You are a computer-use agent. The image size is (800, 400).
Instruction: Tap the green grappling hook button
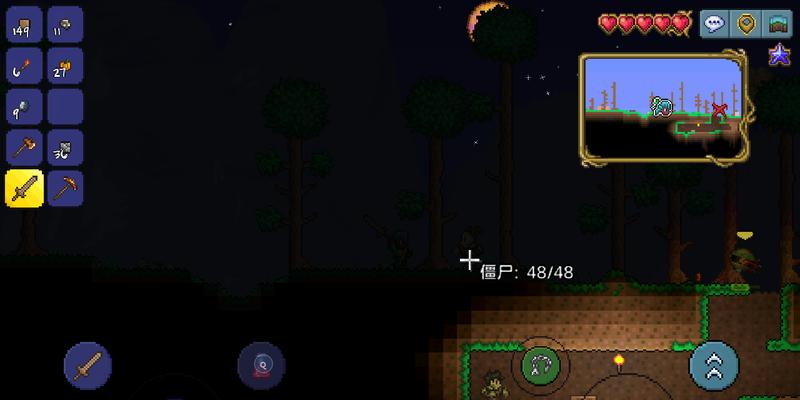click(541, 365)
